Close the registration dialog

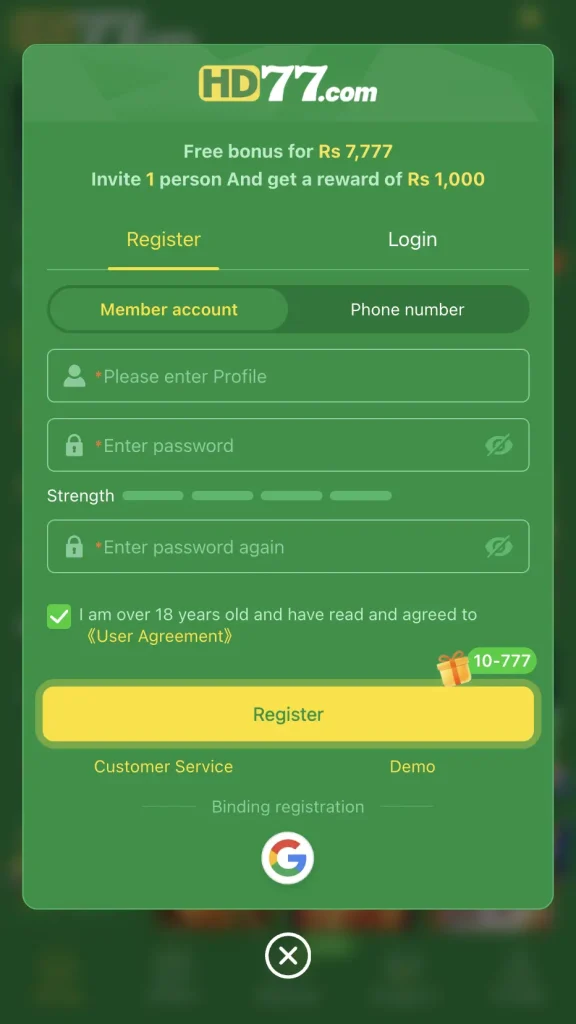[288, 957]
